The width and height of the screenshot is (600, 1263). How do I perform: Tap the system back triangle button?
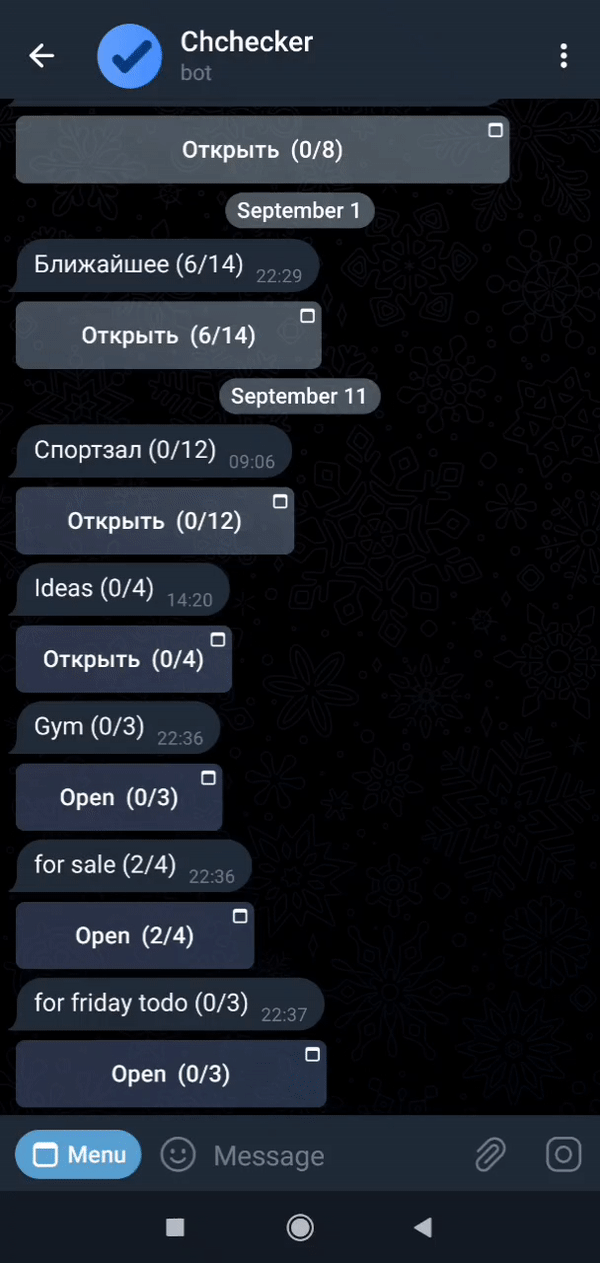(423, 1227)
